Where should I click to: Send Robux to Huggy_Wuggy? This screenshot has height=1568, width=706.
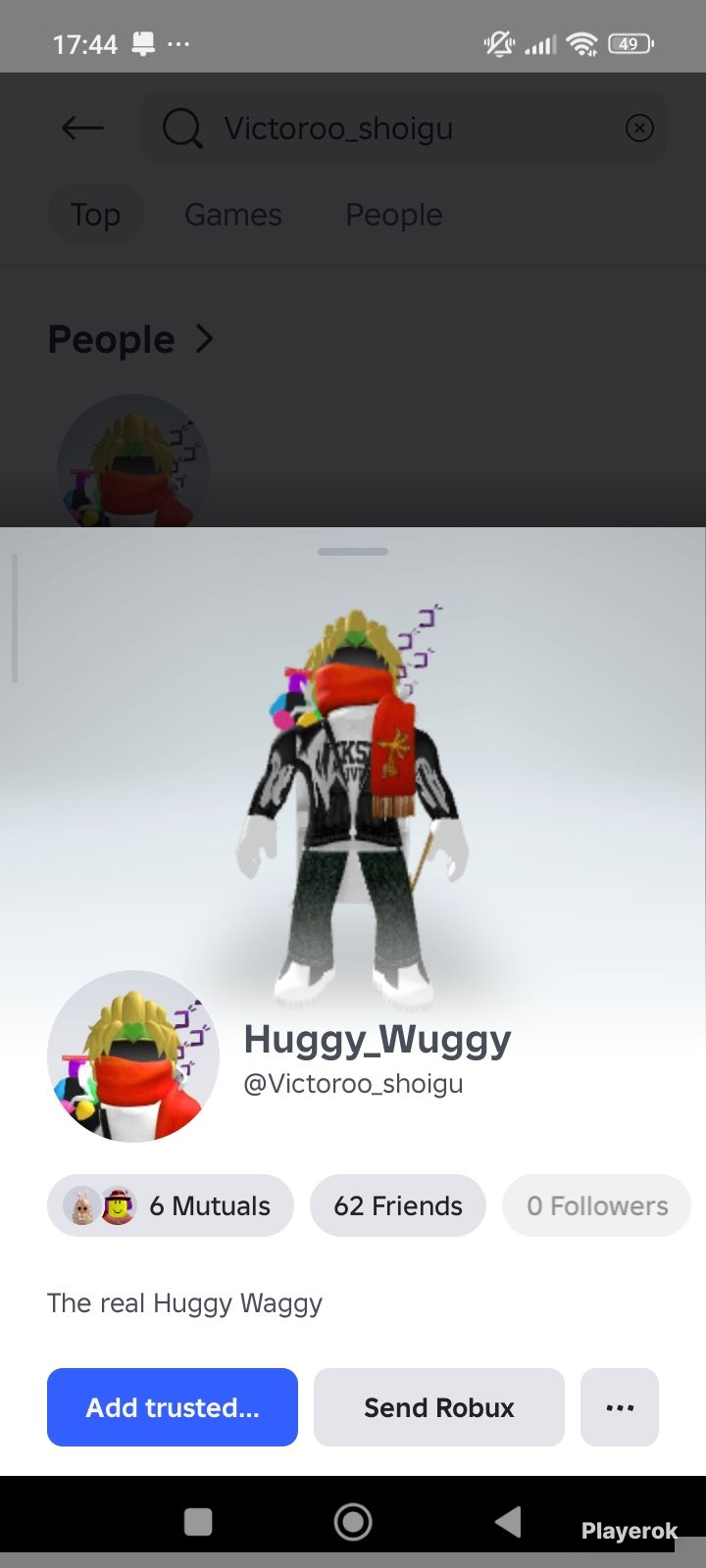439,1407
